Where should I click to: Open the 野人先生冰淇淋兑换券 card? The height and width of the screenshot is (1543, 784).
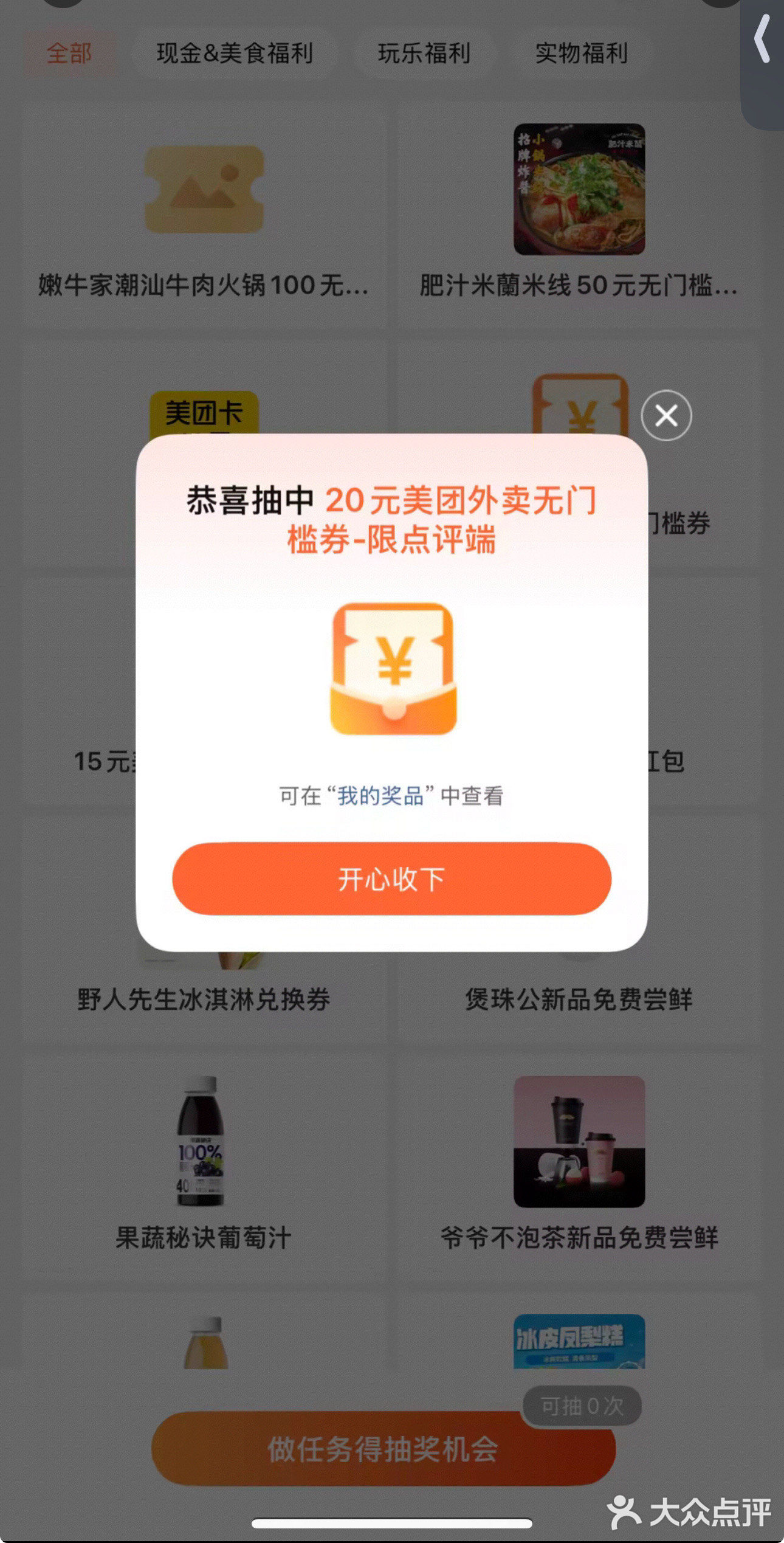coord(203,999)
